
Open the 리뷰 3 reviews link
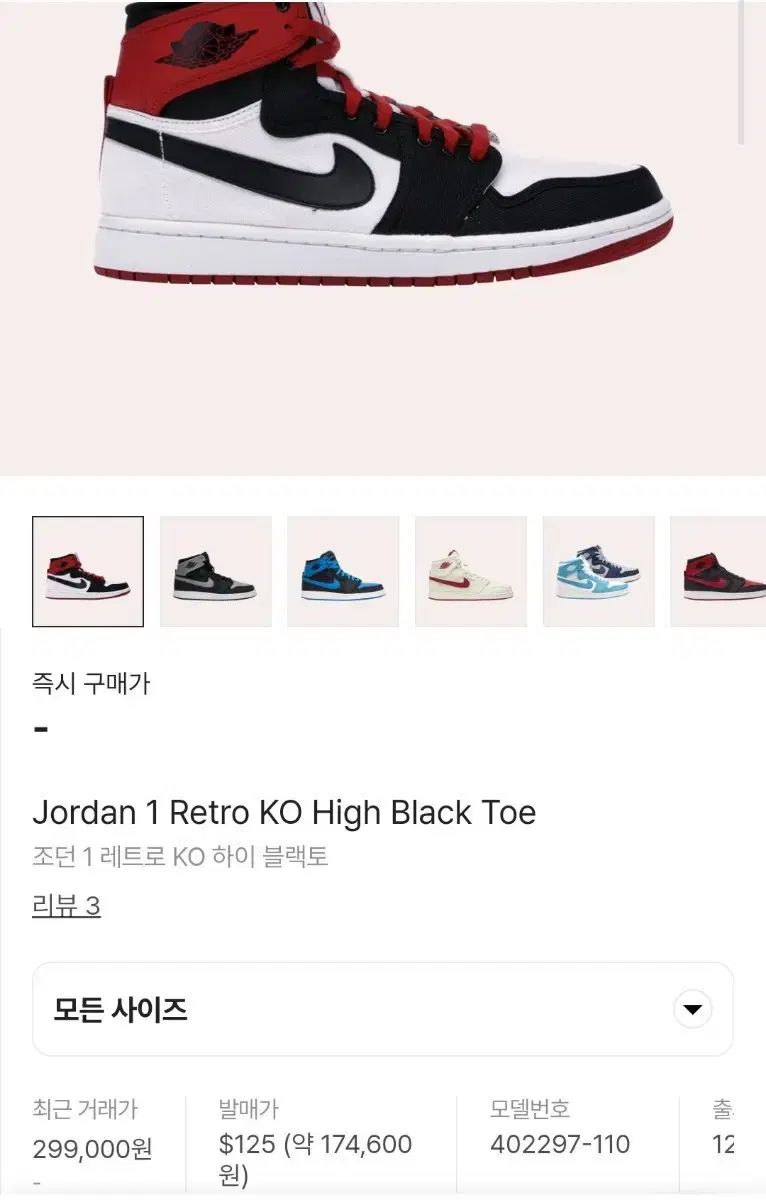66,906
